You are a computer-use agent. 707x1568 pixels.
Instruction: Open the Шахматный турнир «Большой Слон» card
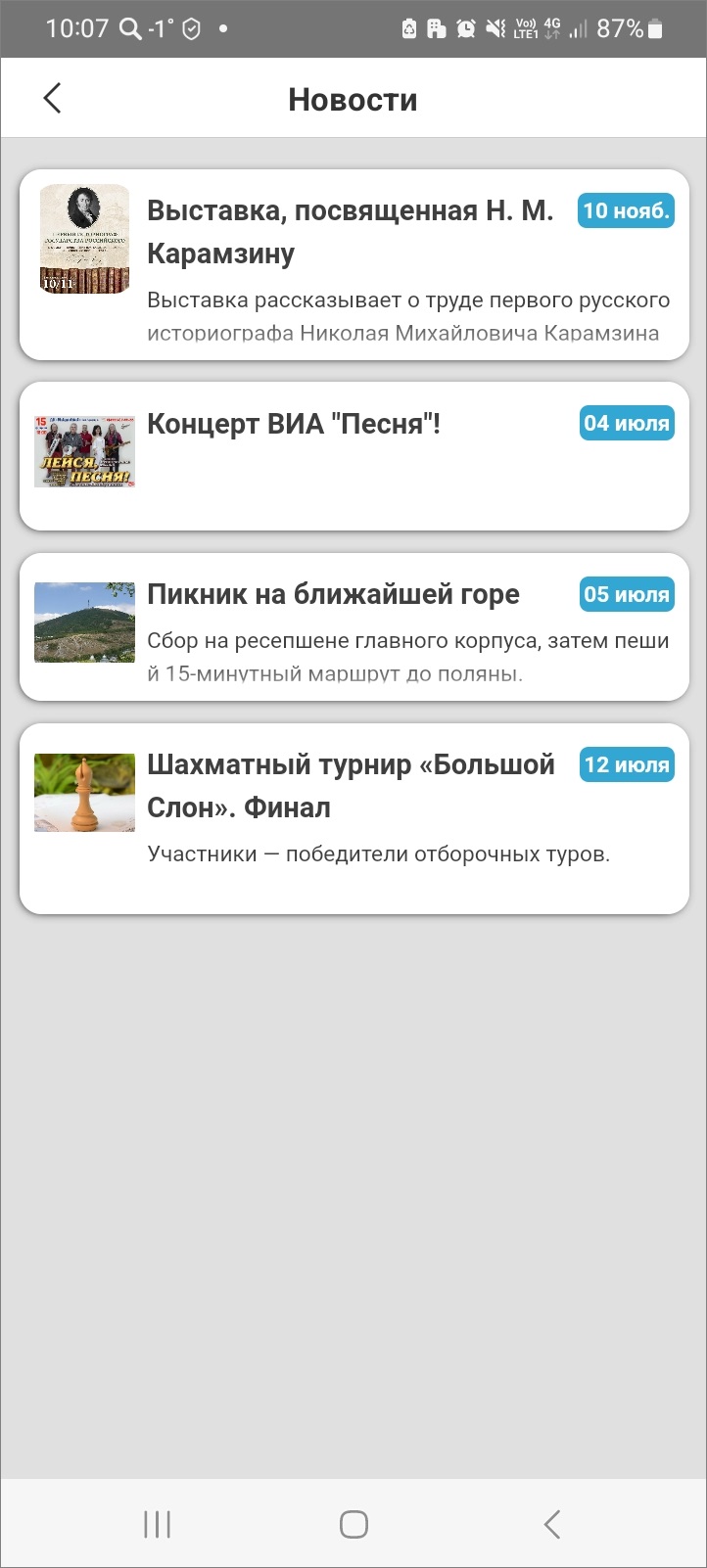pyautogui.click(x=353, y=818)
